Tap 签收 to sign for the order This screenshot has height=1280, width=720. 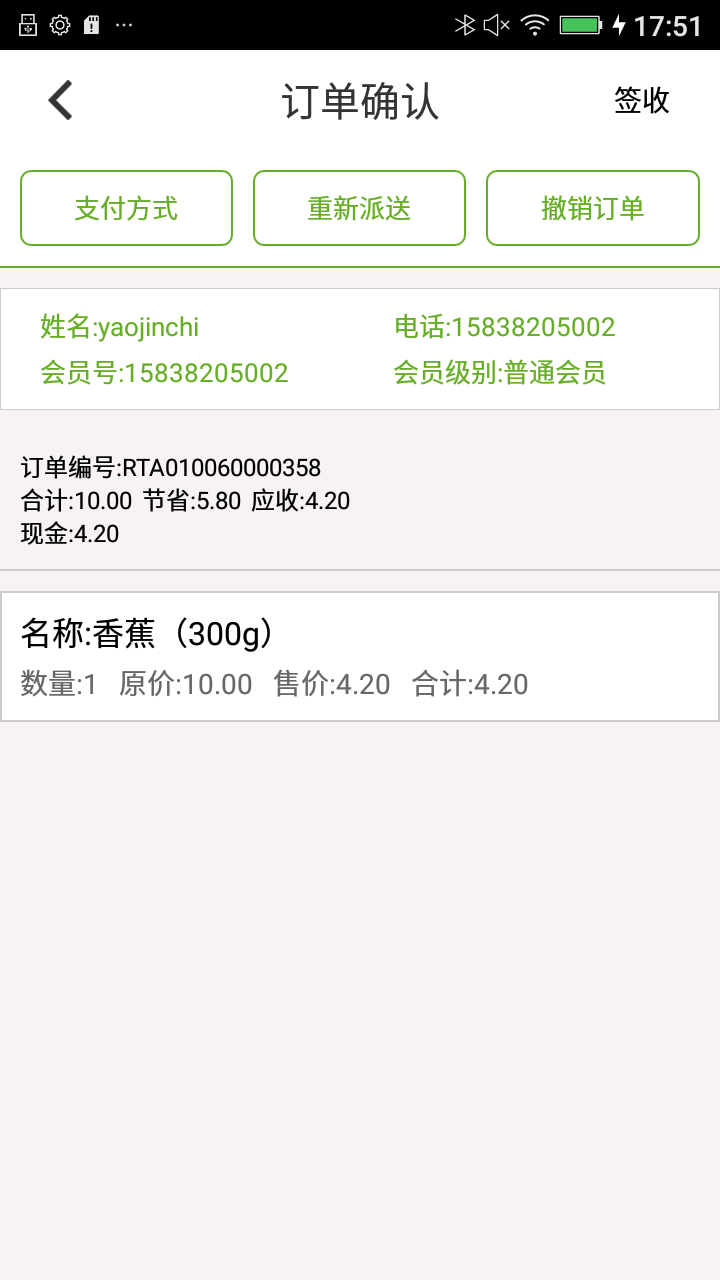[641, 100]
